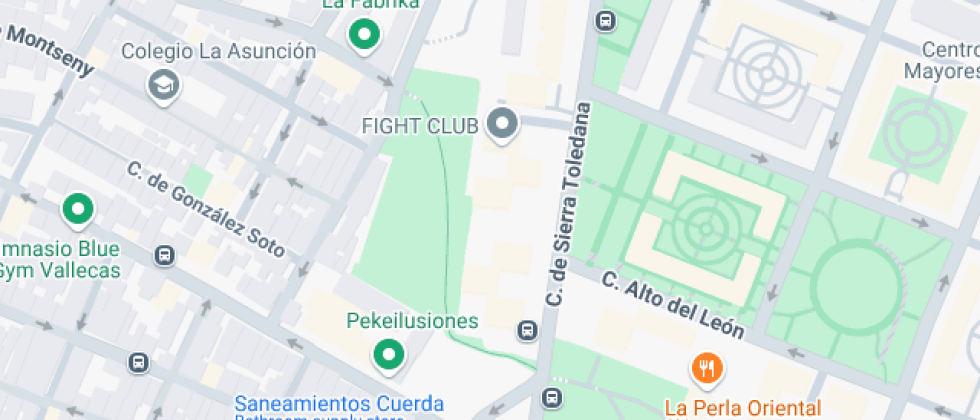Open the Colegio La Asunción school marker

click(x=160, y=85)
